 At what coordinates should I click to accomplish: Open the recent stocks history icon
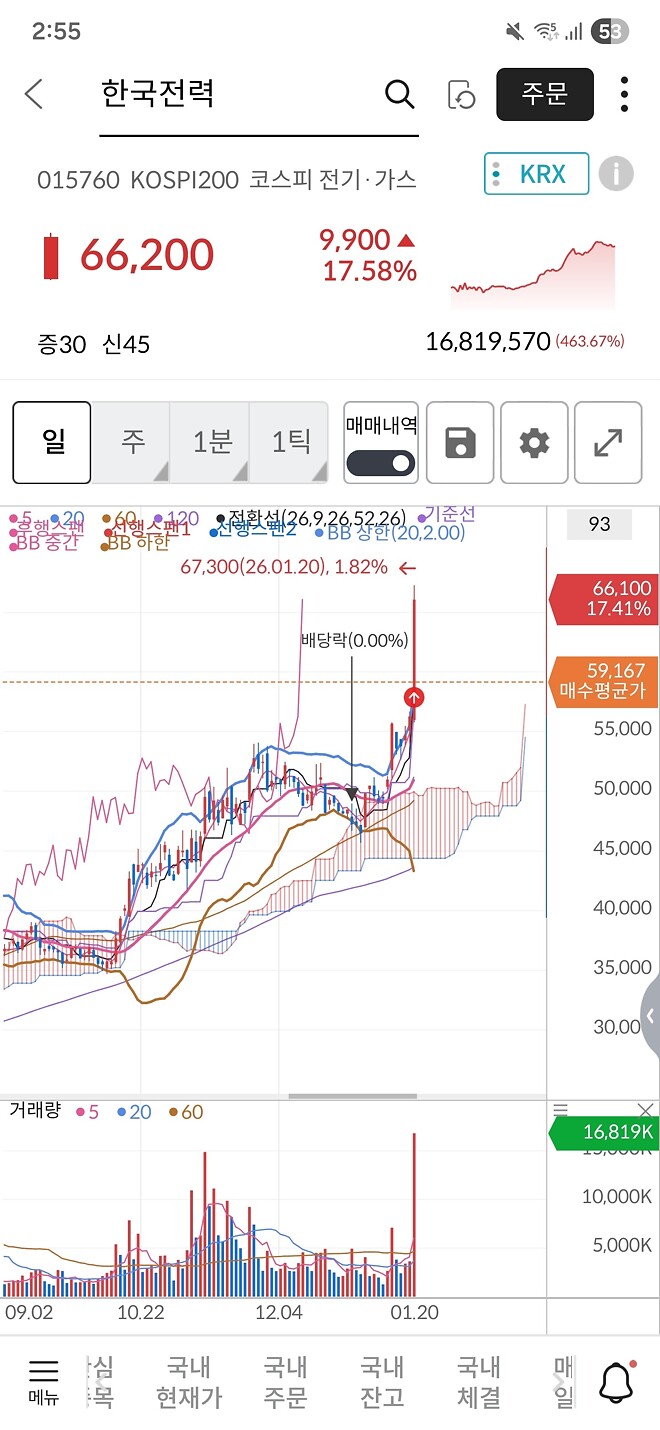461,95
